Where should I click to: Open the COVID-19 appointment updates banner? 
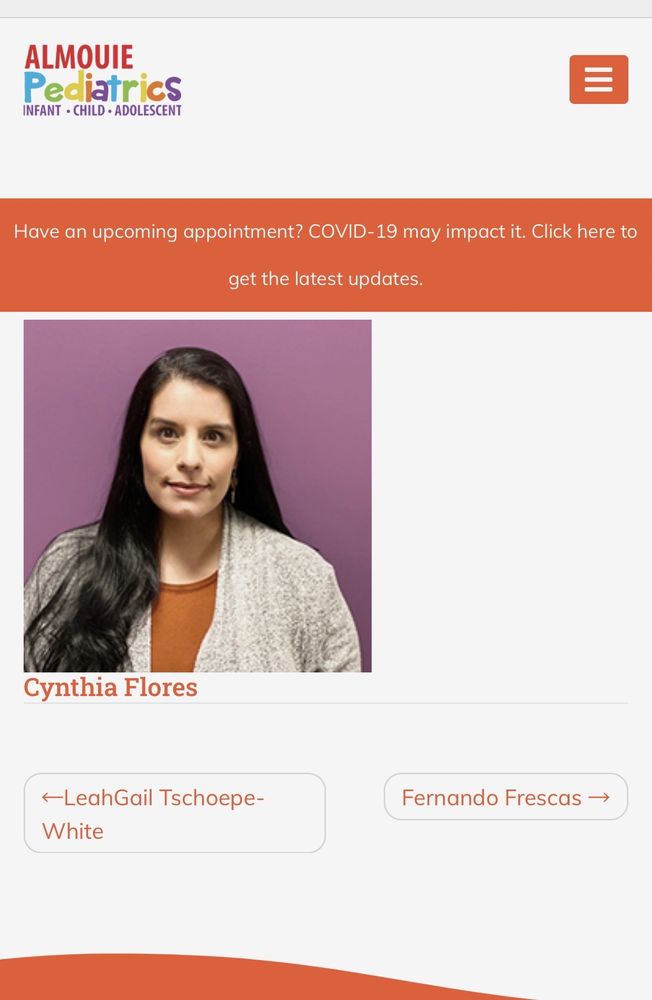pos(326,255)
